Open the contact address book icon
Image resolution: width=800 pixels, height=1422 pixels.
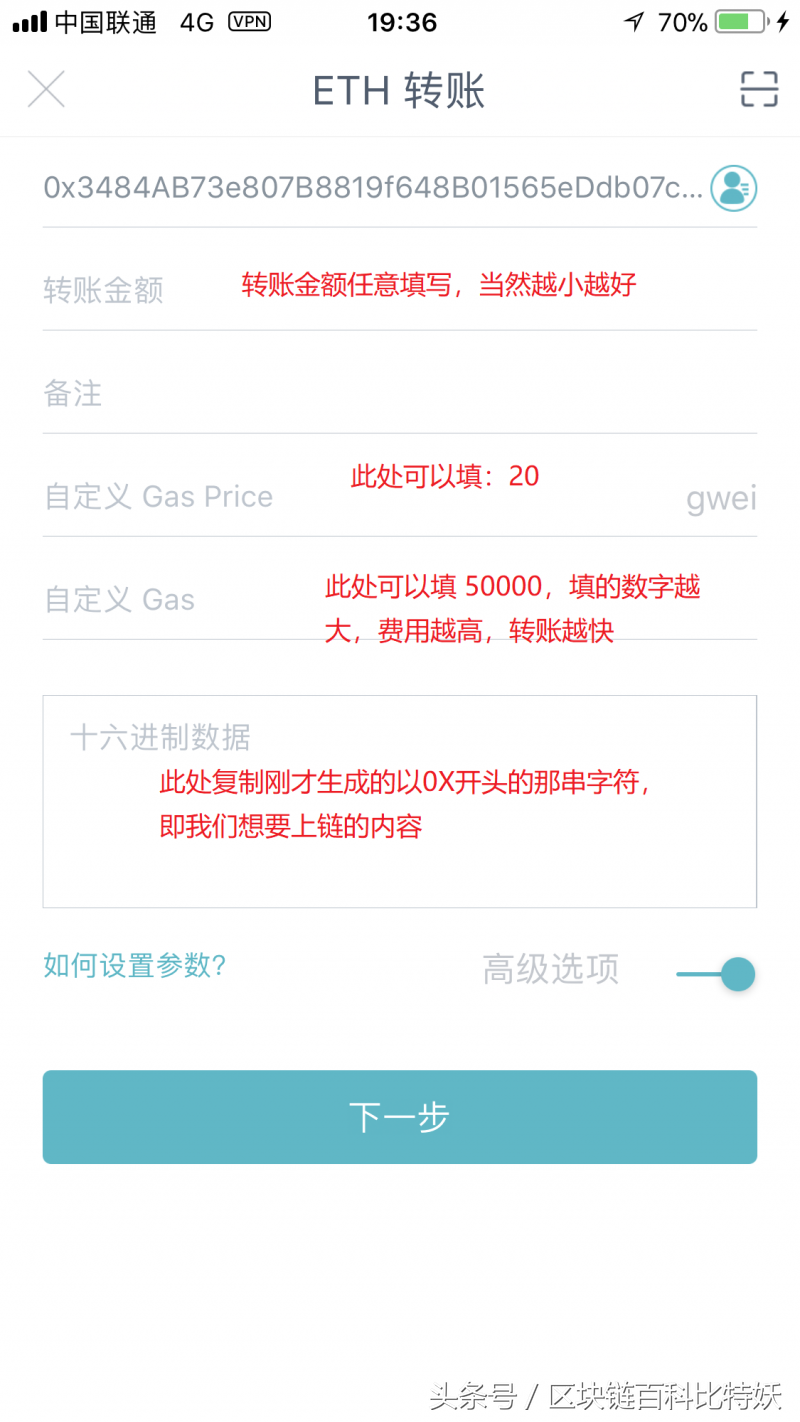coord(733,187)
